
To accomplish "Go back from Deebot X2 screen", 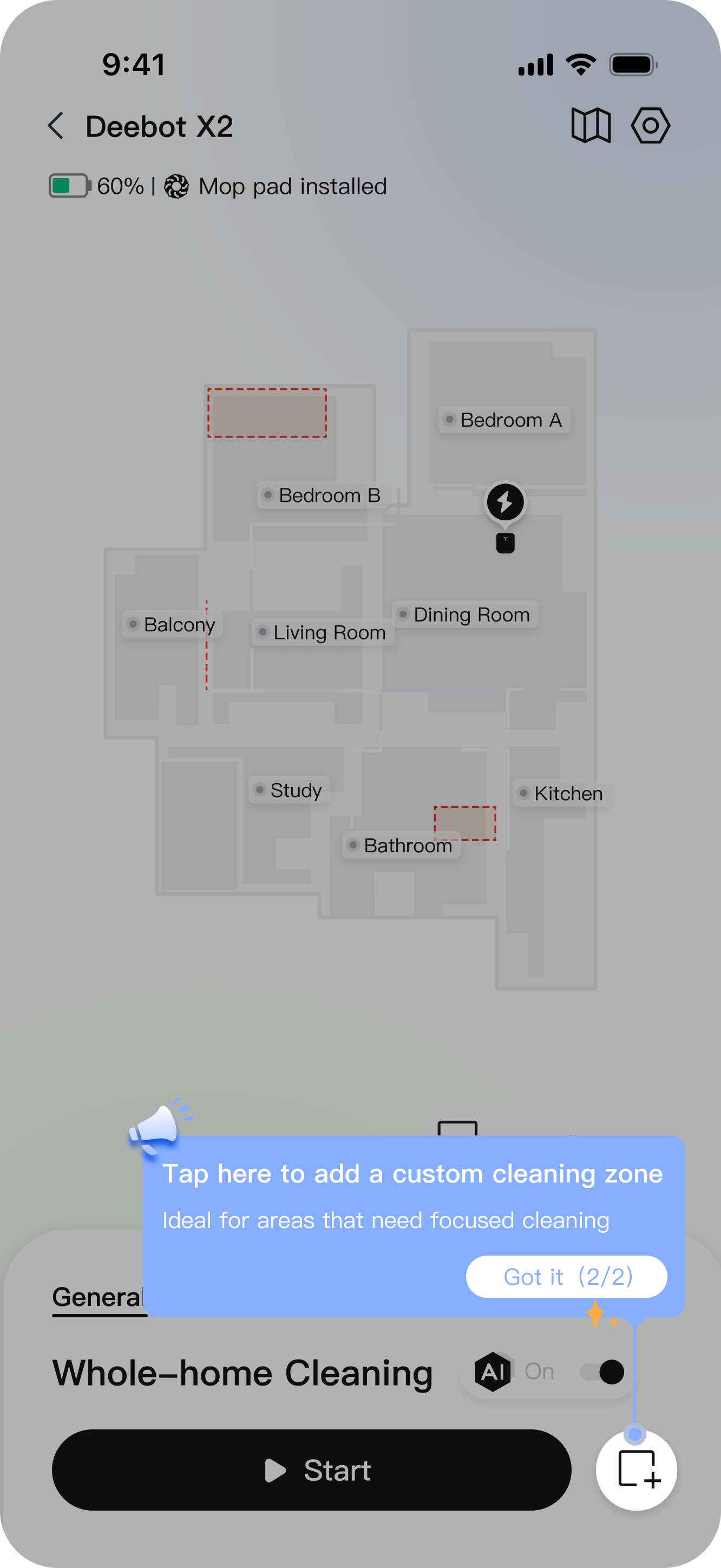I will 56,126.
